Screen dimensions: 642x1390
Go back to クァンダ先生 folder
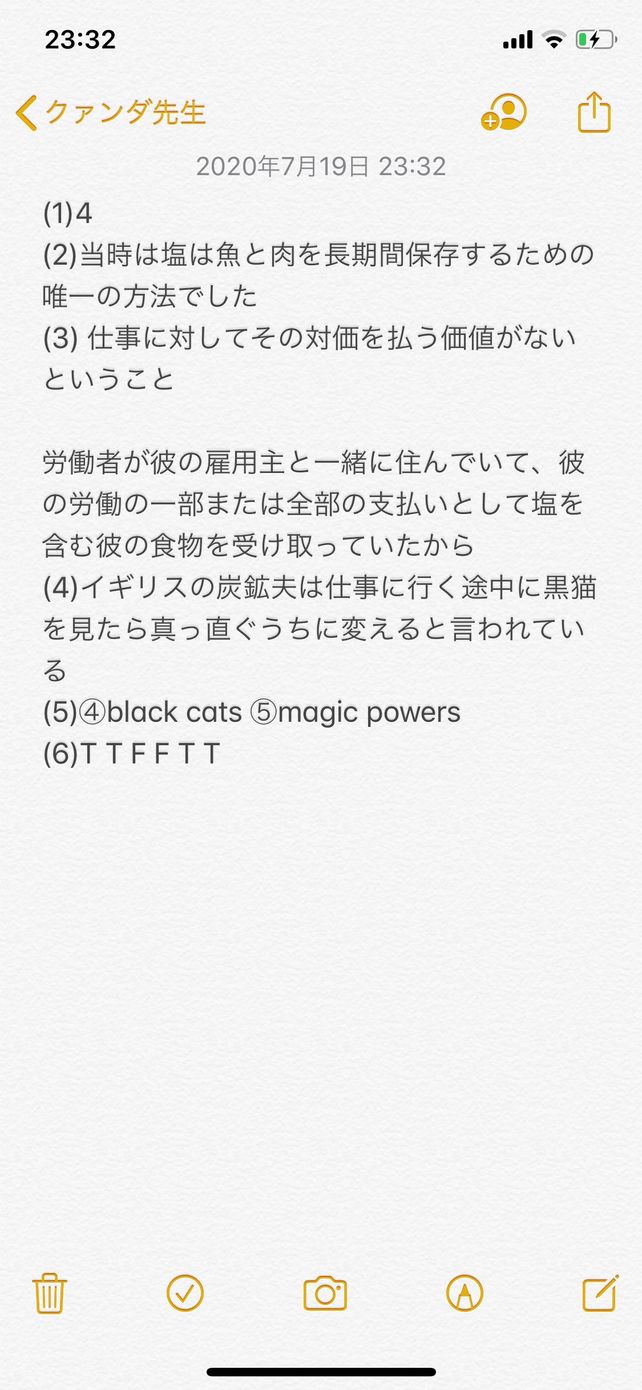(110, 112)
